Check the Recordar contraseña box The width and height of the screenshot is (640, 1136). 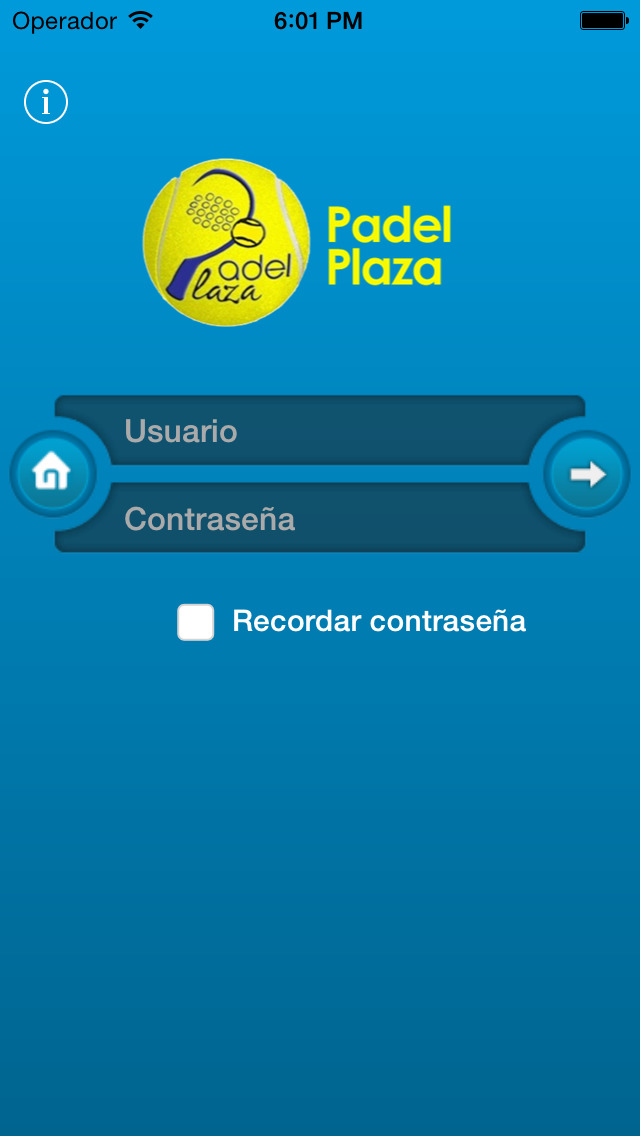click(x=196, y=622)
